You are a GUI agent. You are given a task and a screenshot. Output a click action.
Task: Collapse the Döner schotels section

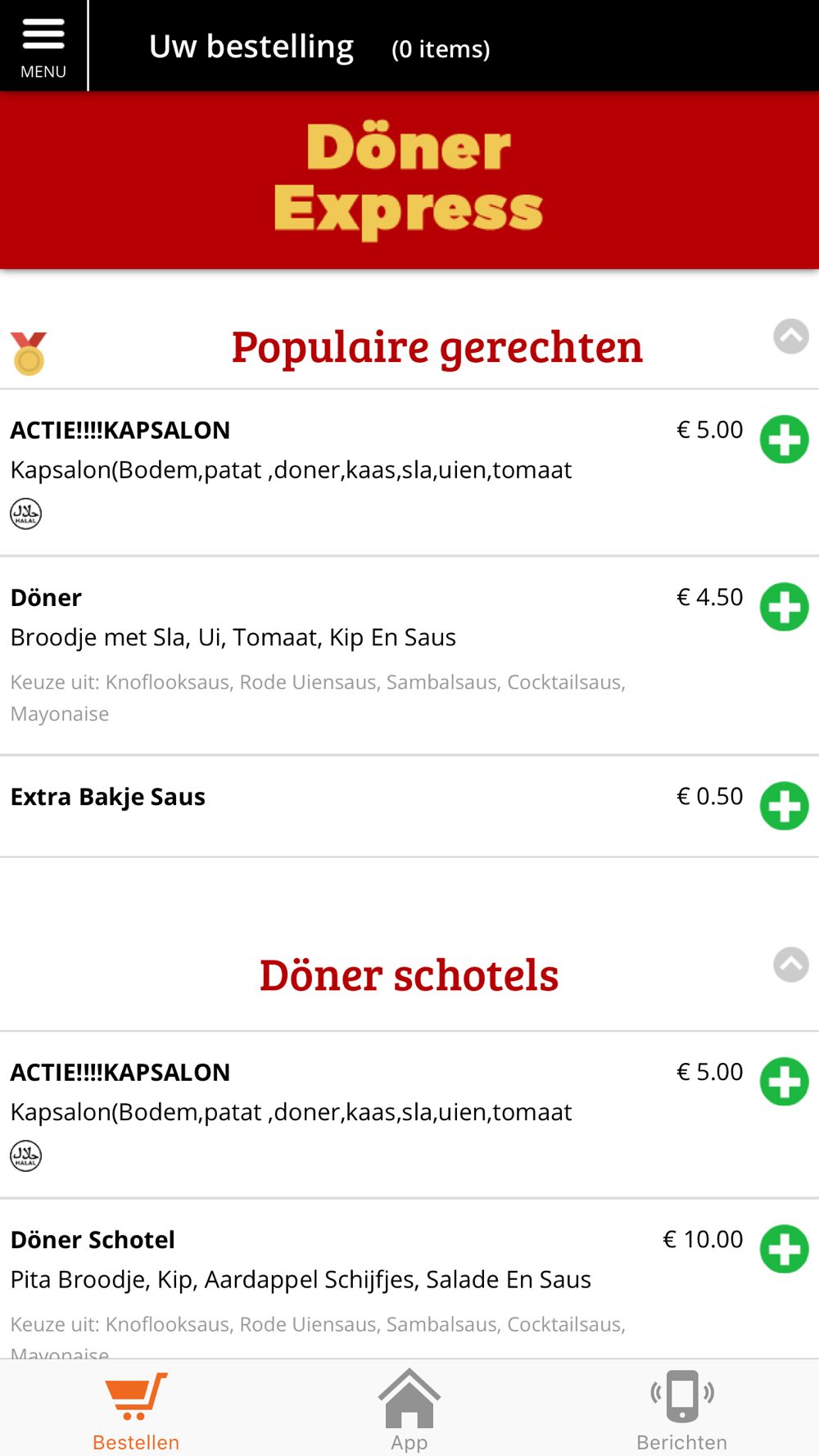[790, 965]
